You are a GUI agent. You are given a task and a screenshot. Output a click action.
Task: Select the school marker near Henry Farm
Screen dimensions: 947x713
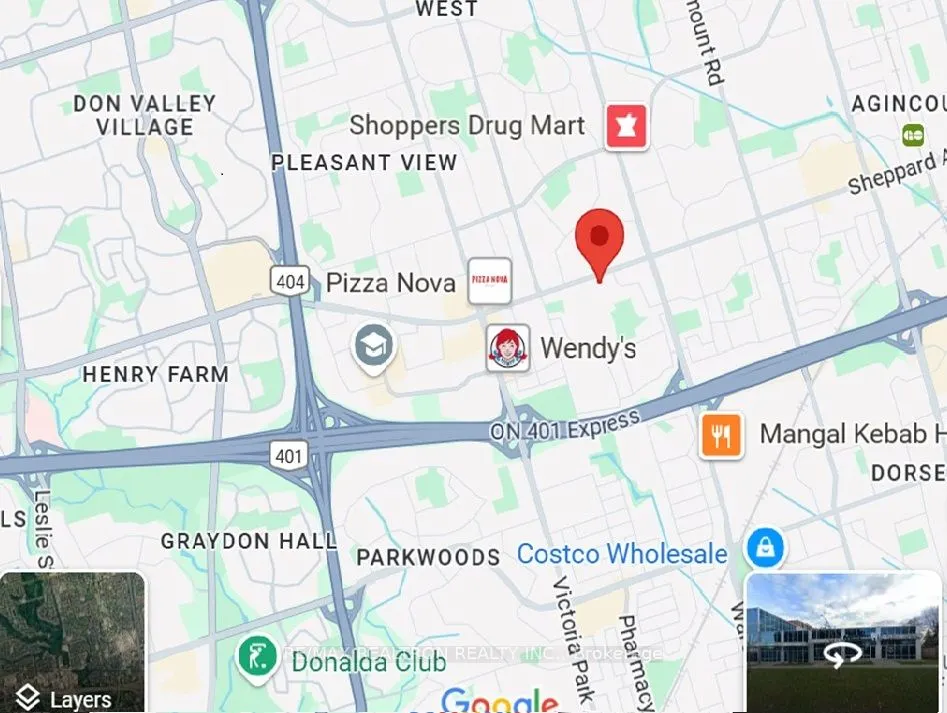374,348
